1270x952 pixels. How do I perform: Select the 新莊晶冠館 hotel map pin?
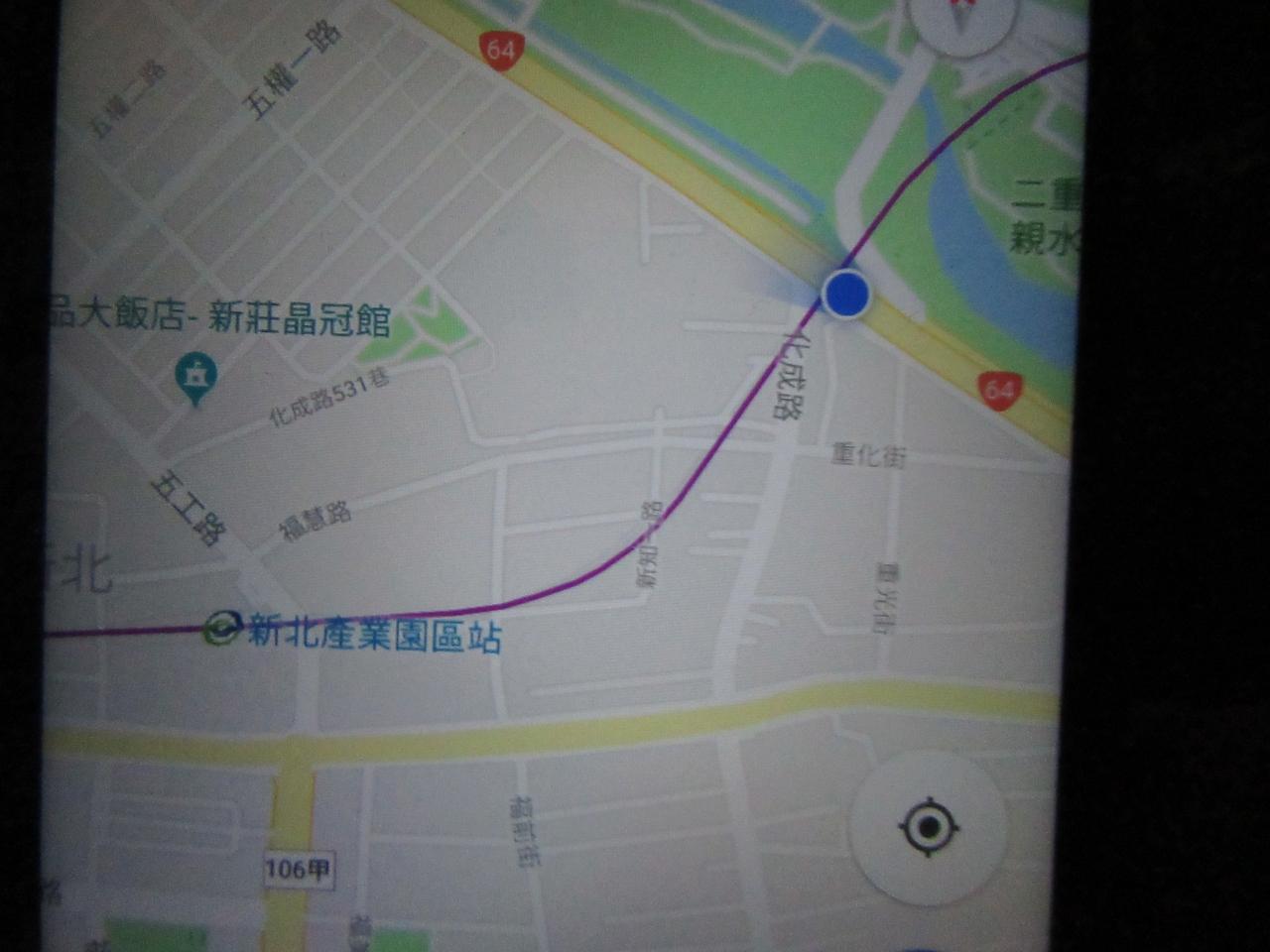point(195,378)
